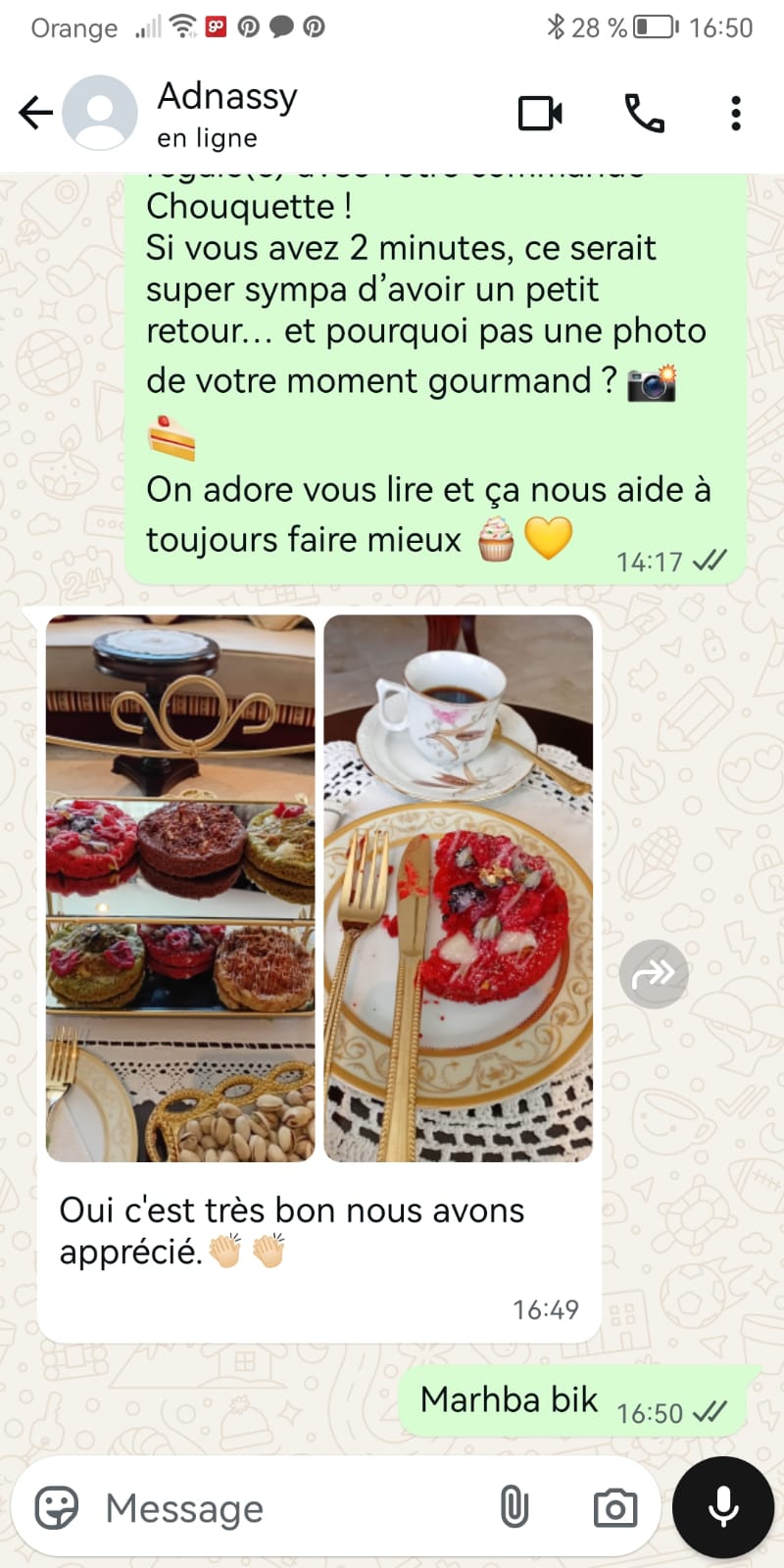
Task: Tap the microphone voice message button
Action: click(723, 1507)
